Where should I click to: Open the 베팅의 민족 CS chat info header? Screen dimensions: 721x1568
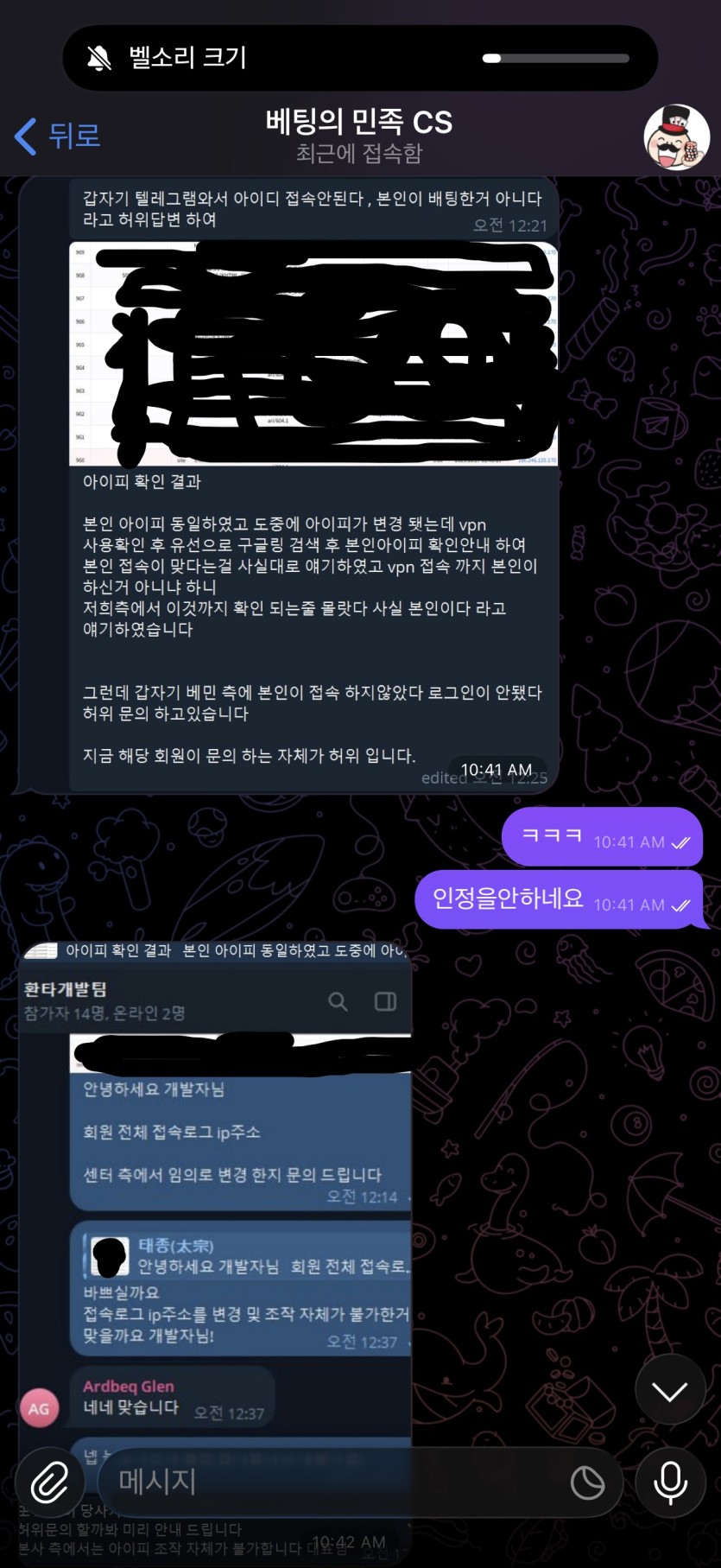[358, 136]
